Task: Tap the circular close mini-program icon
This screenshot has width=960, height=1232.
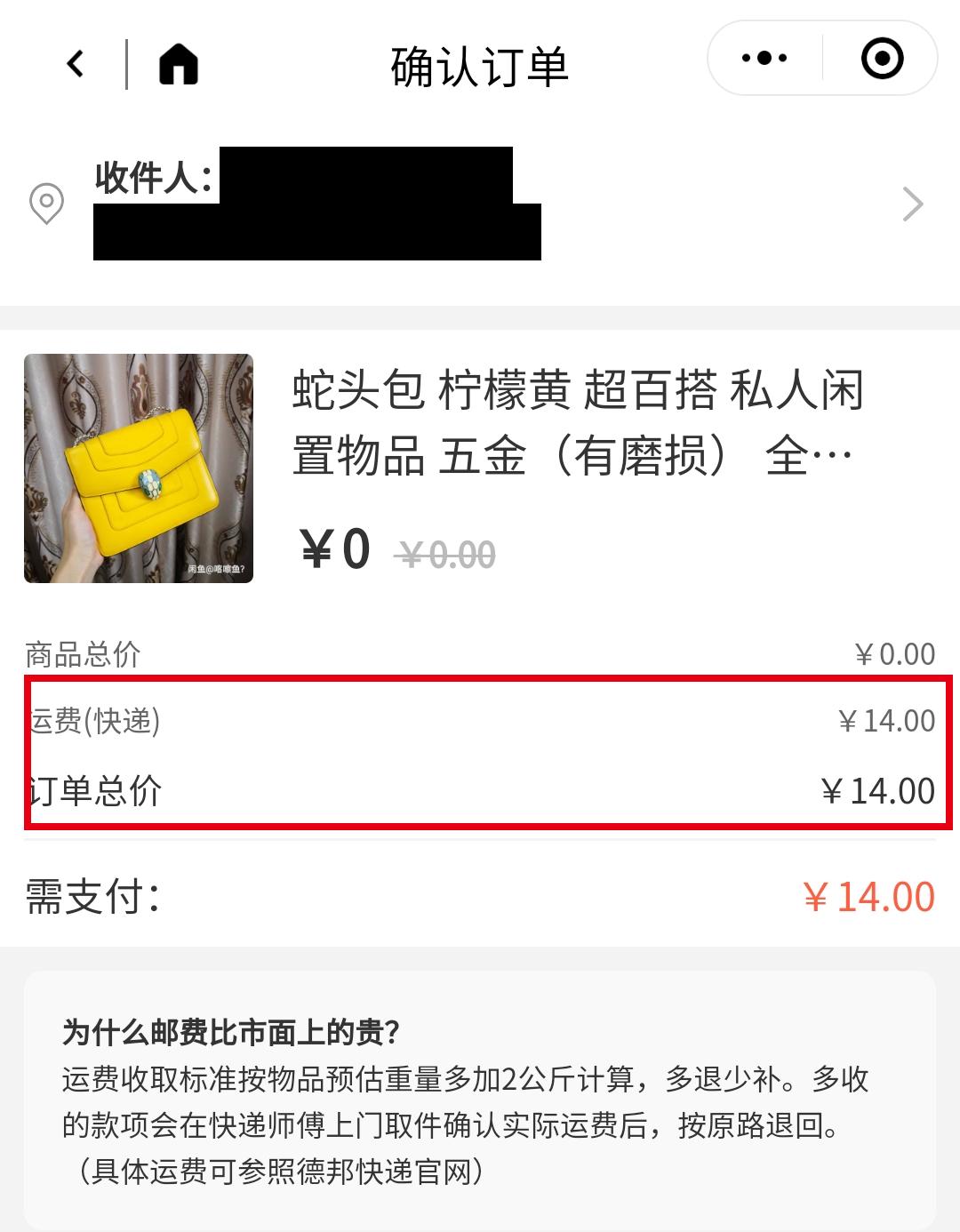Action: click(x=881, y=57)
